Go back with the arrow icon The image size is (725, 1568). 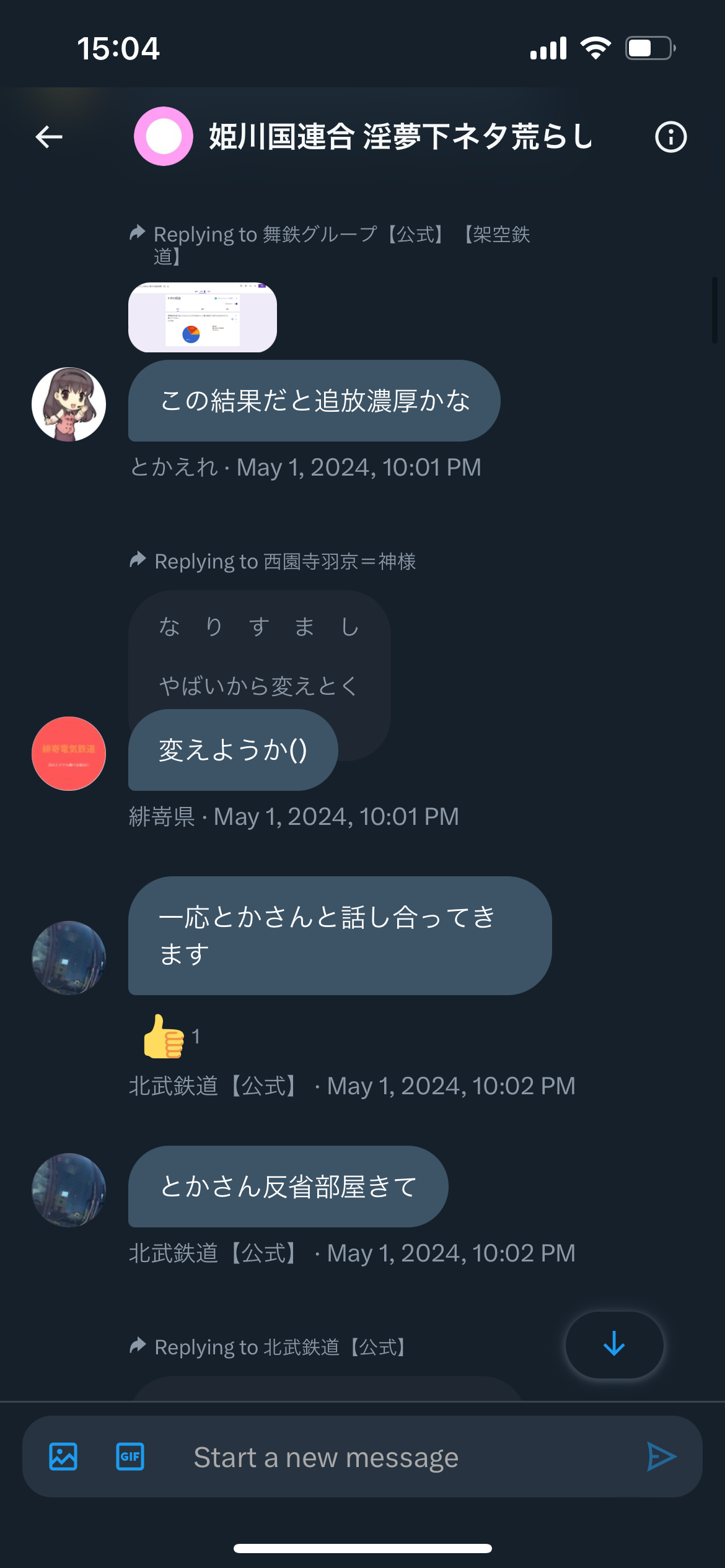click(49, 137)
